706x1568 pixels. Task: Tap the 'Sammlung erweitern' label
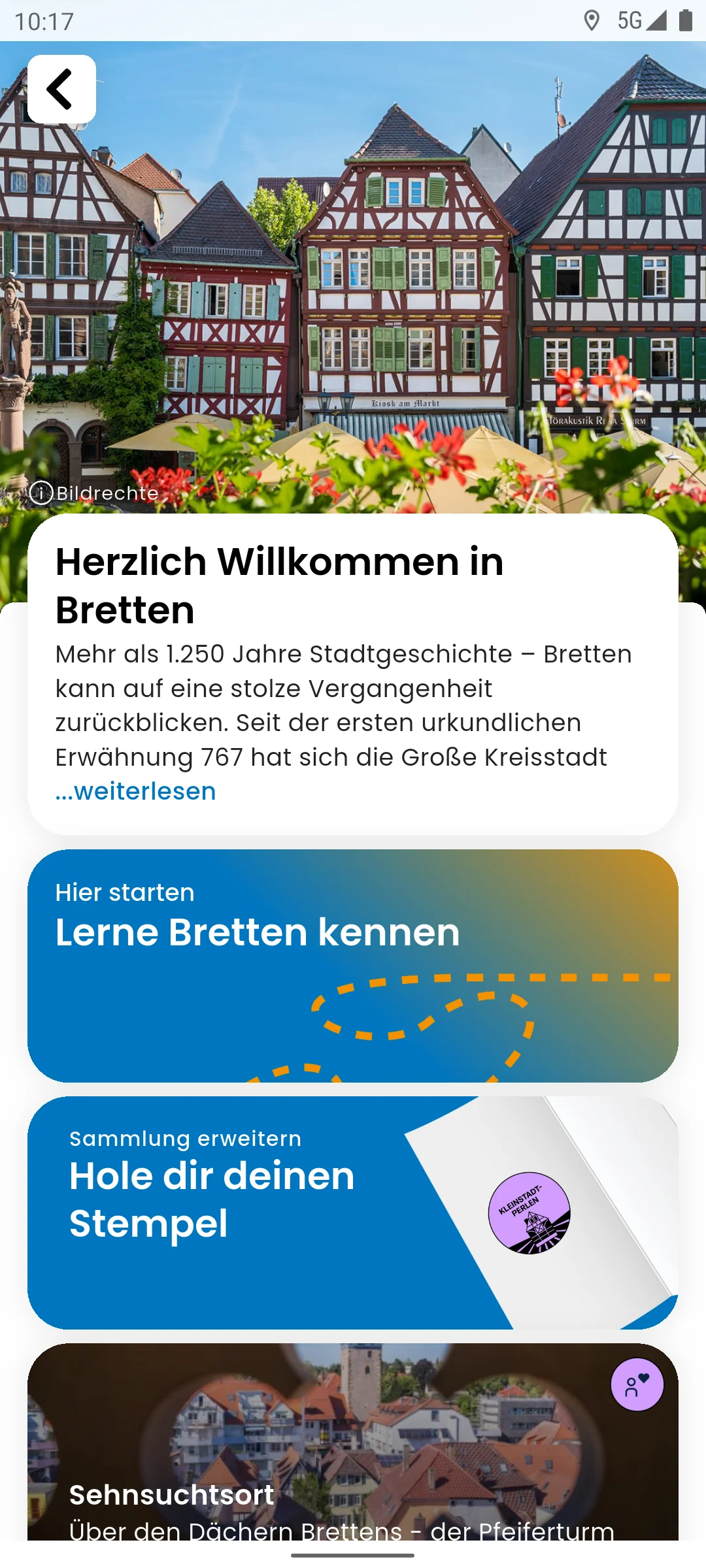(185, 1137)
